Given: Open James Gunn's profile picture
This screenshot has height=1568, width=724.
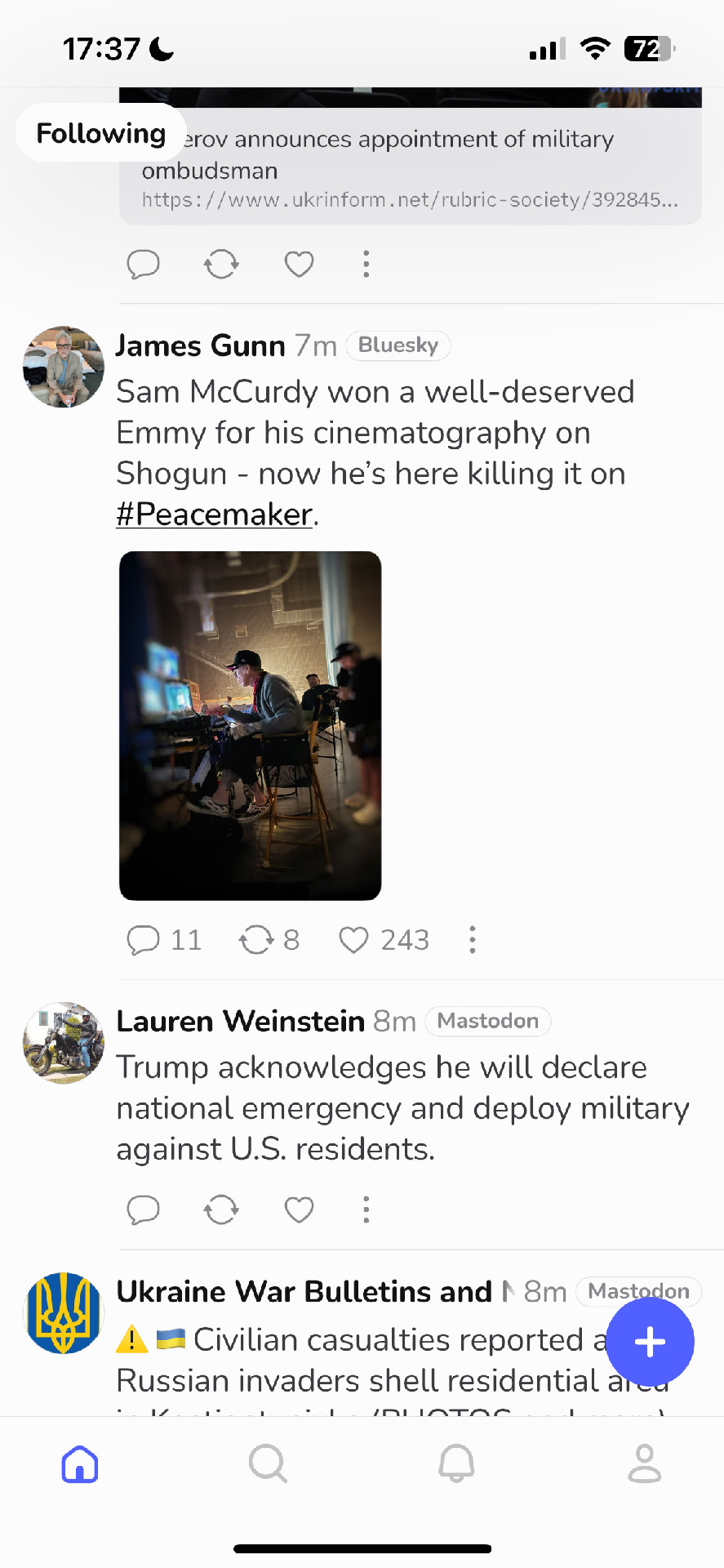Looking at the screenshot, I should 64,367.
